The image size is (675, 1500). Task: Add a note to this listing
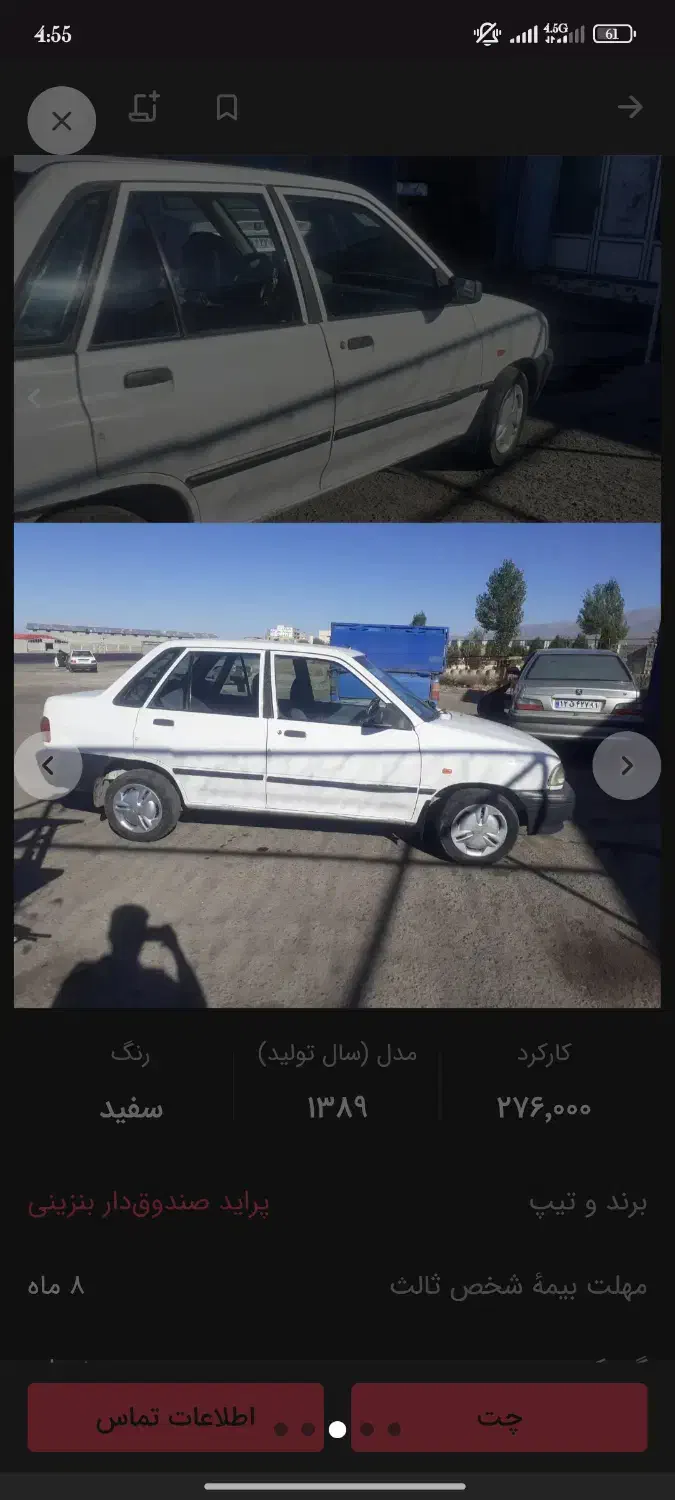(144, 108)
